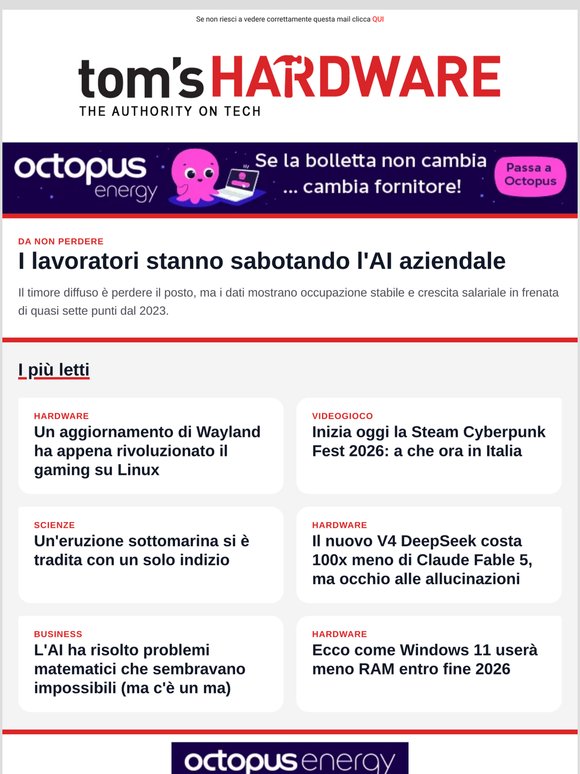Screen dimensions: 580x774
Task: Open the DeepSeek V4 cost article
Action: point(422,560)
